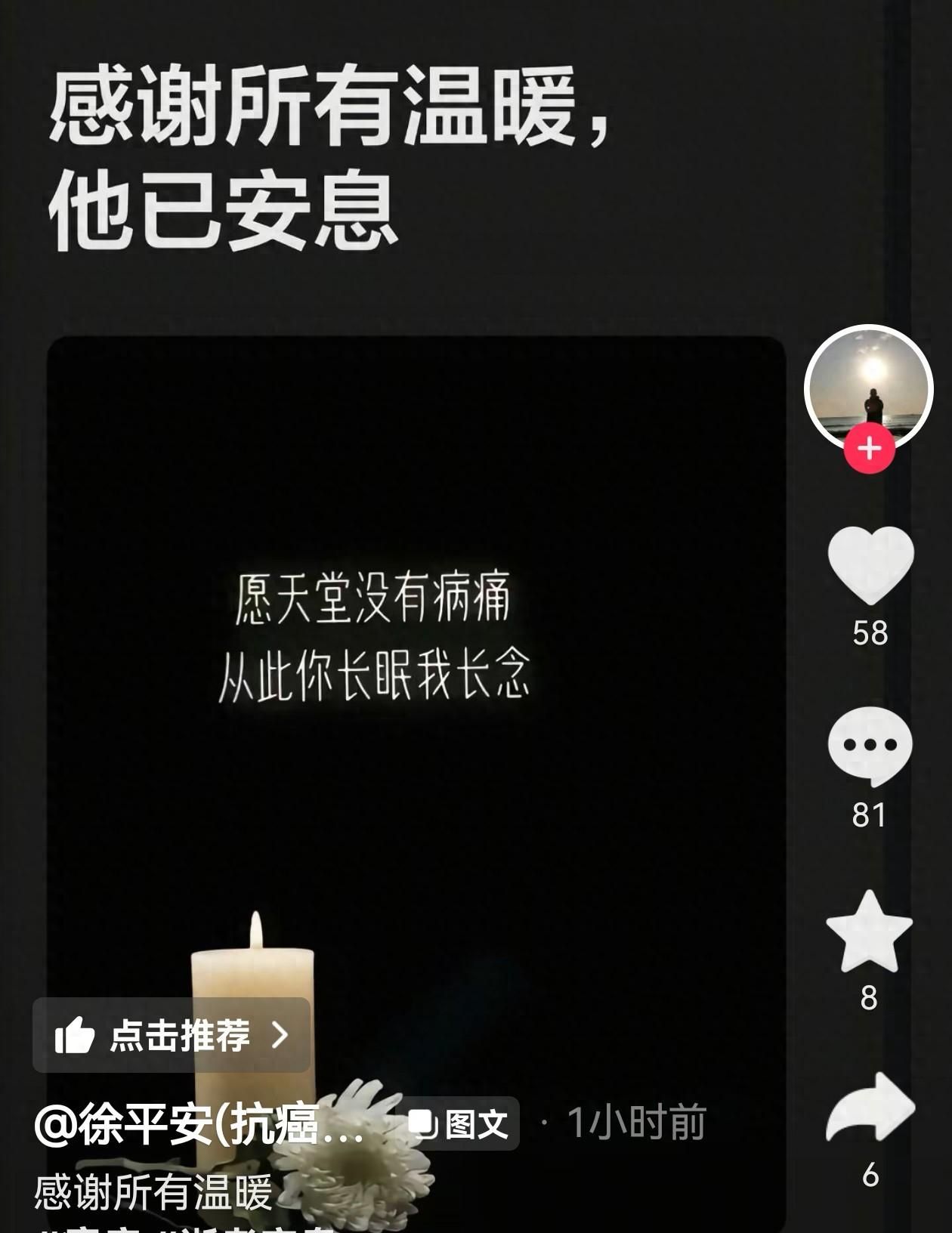Viewport: 952px width, 1233px height.
Task: Share this post via the arrow icon
Action: [870, 1108]
